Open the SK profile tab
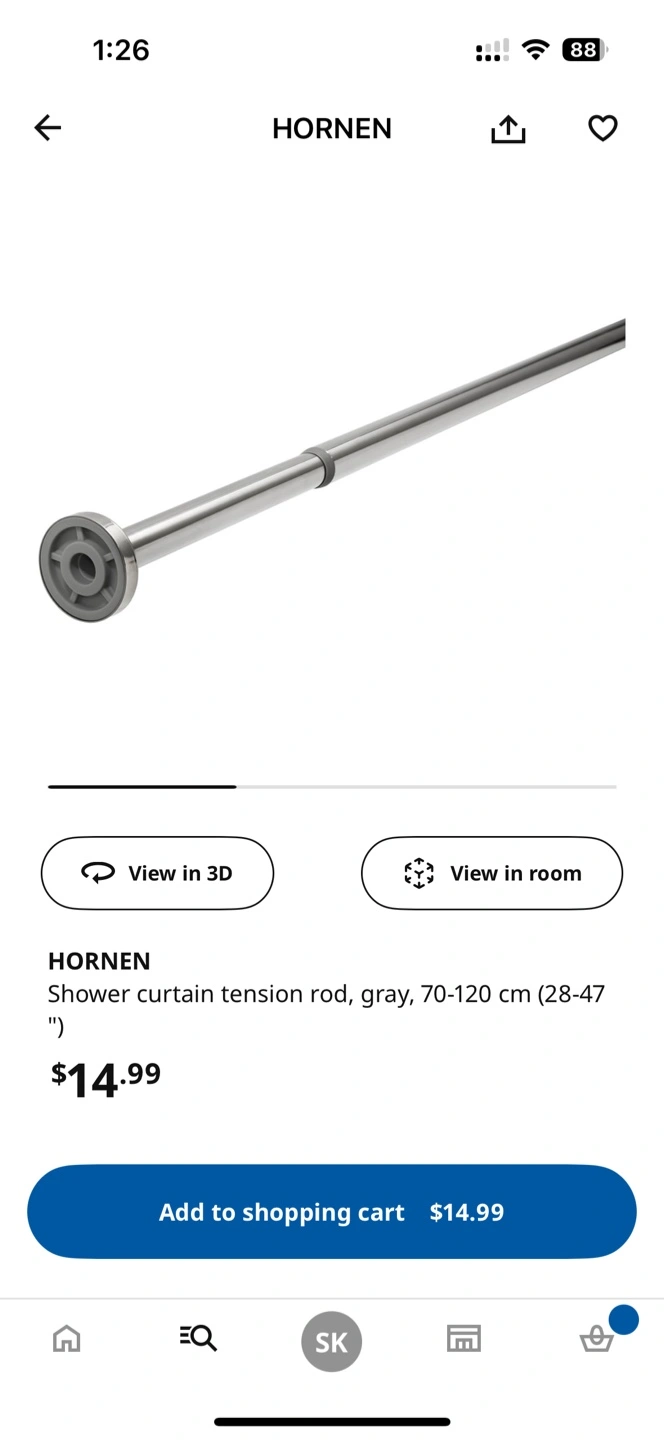This screenshot has height=1440, width=664. coord(332,1341)
